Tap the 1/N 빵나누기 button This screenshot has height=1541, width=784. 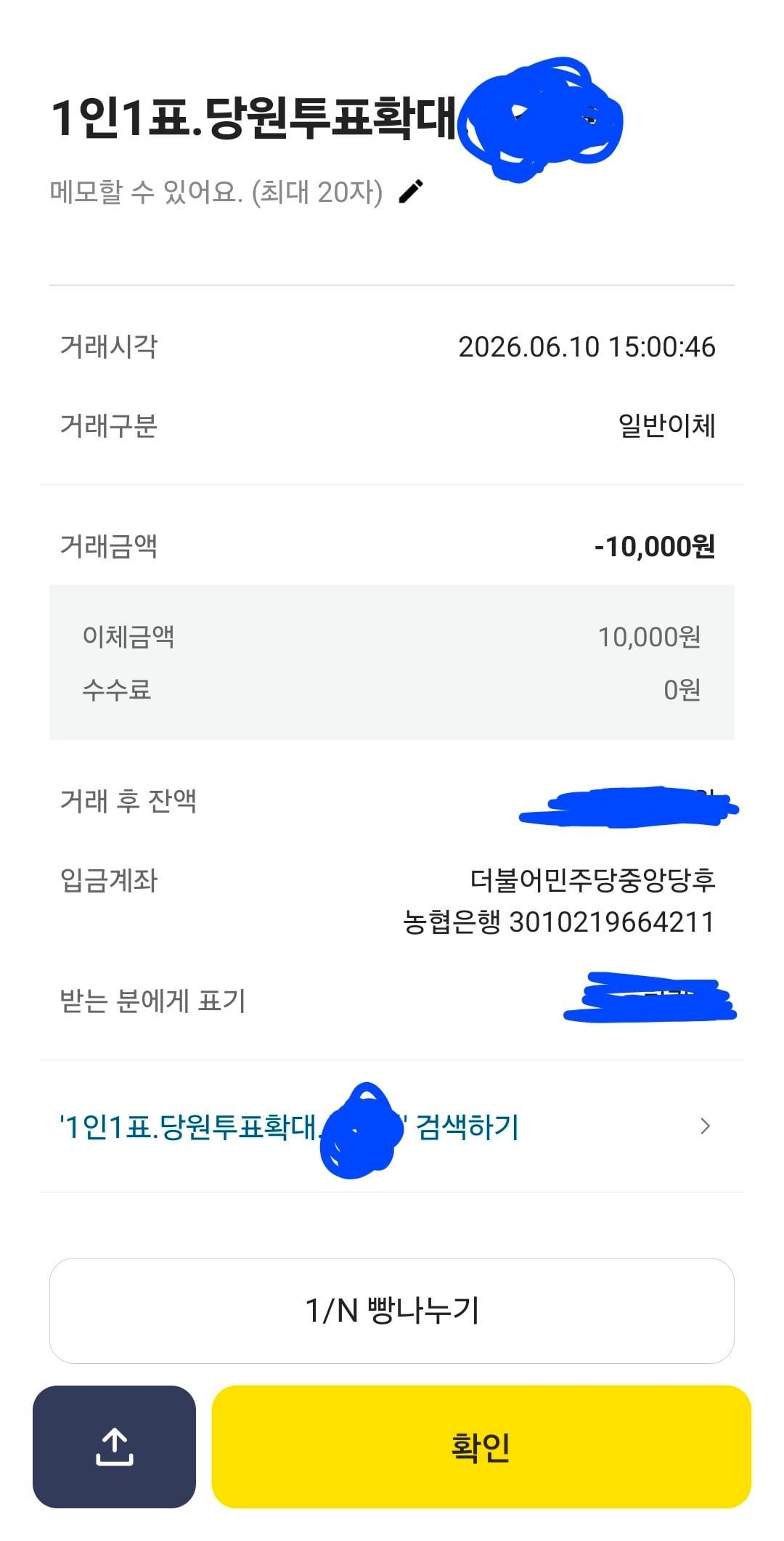(x=392, y=1311)
